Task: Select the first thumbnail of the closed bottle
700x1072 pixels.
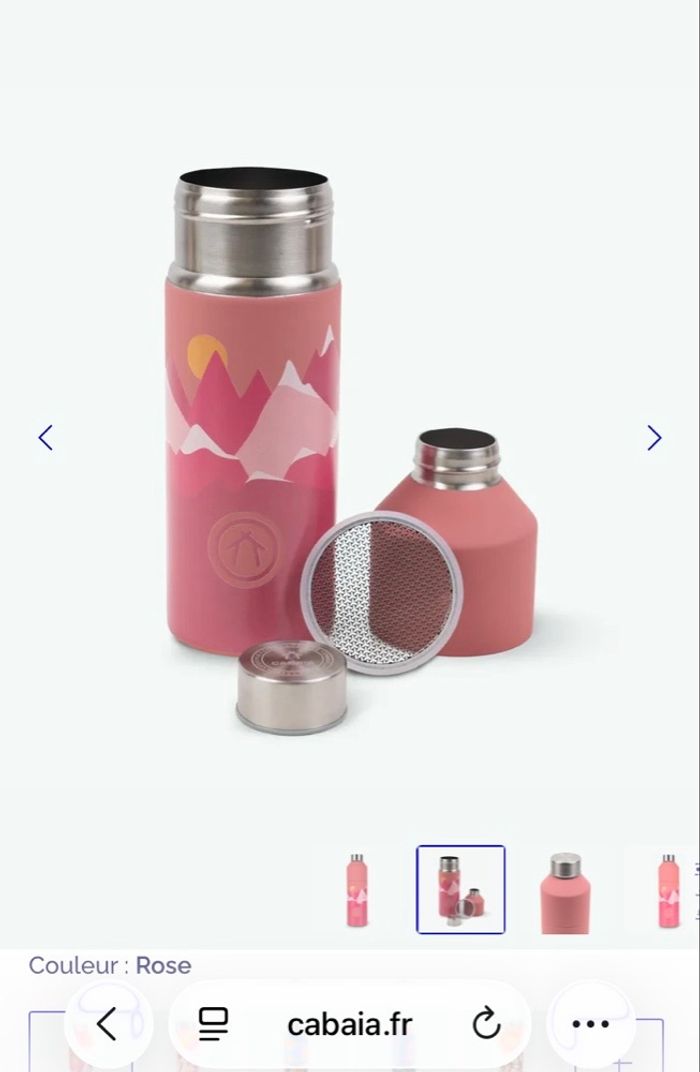Action: (357, 890)
